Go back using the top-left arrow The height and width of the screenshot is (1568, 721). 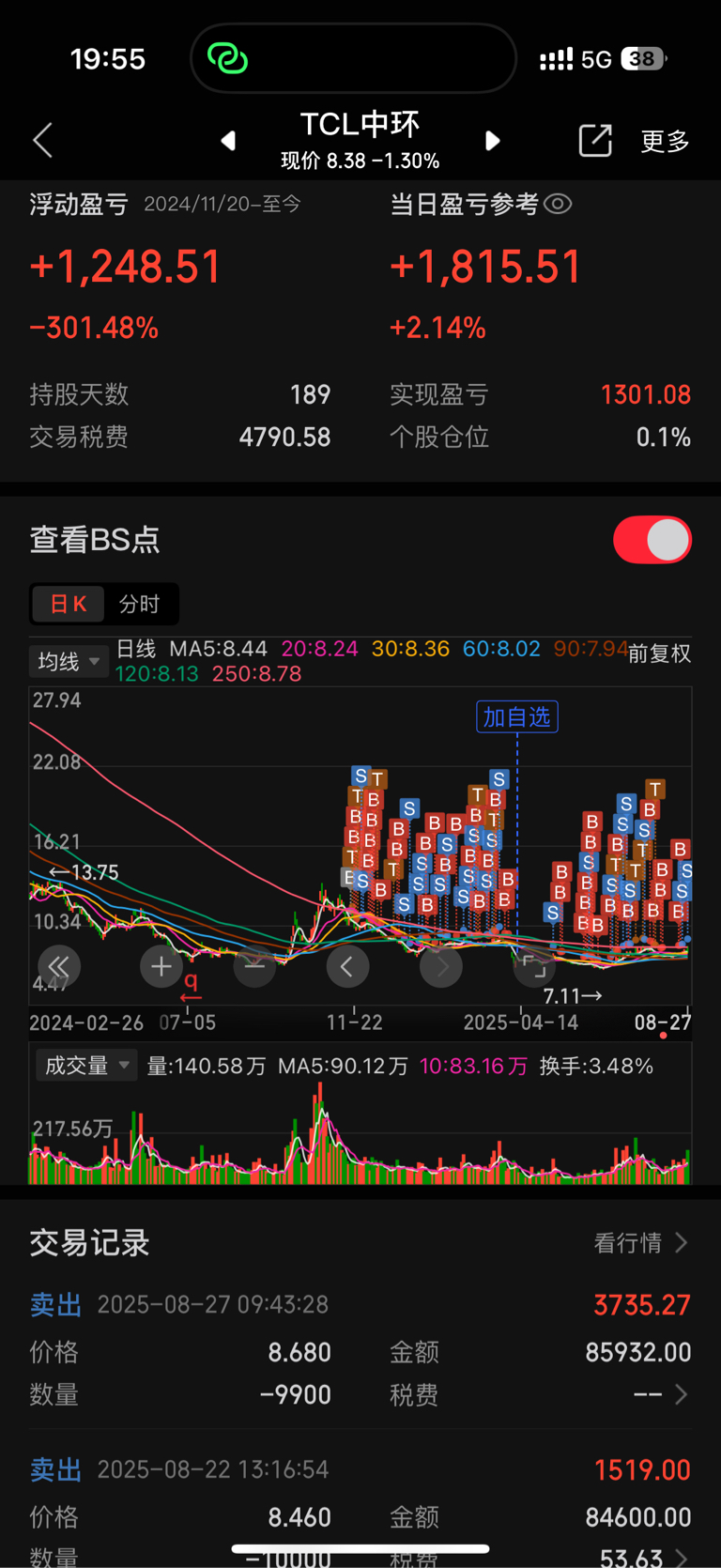point(42,141)
